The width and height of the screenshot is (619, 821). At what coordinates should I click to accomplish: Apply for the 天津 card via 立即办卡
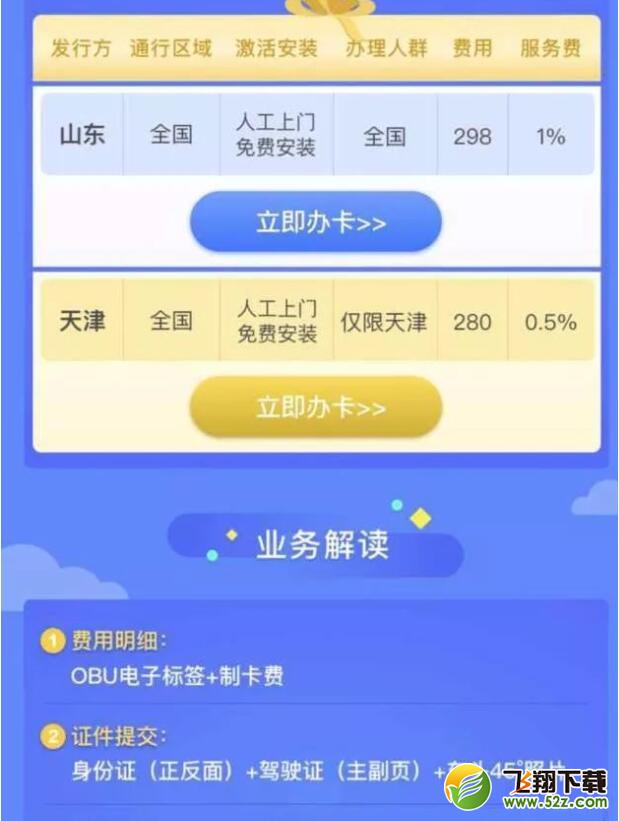316,407
